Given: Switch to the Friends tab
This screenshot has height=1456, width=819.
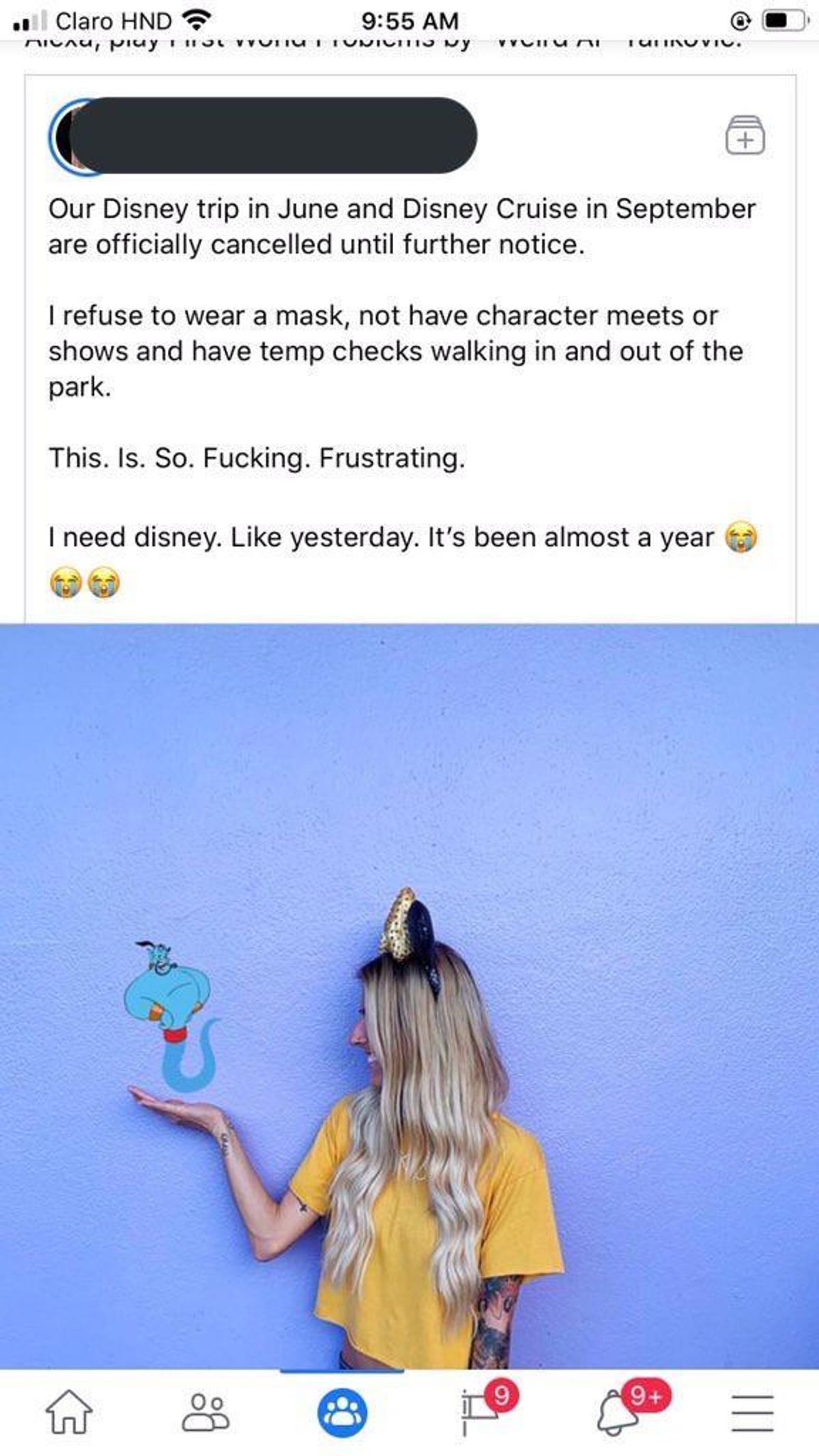Looking at the screenshot, I should (x=205, y=1412).
